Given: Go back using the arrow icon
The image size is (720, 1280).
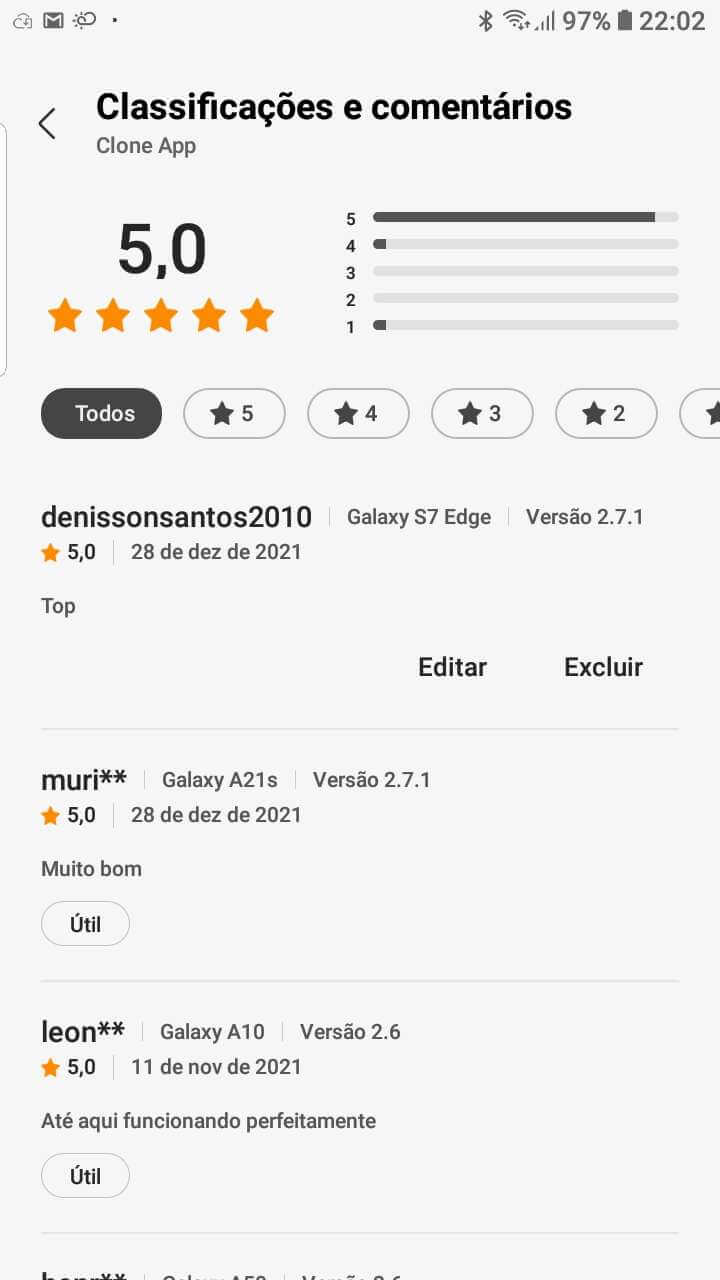Looking at the screenshot, I should click(x=47, y=124).
